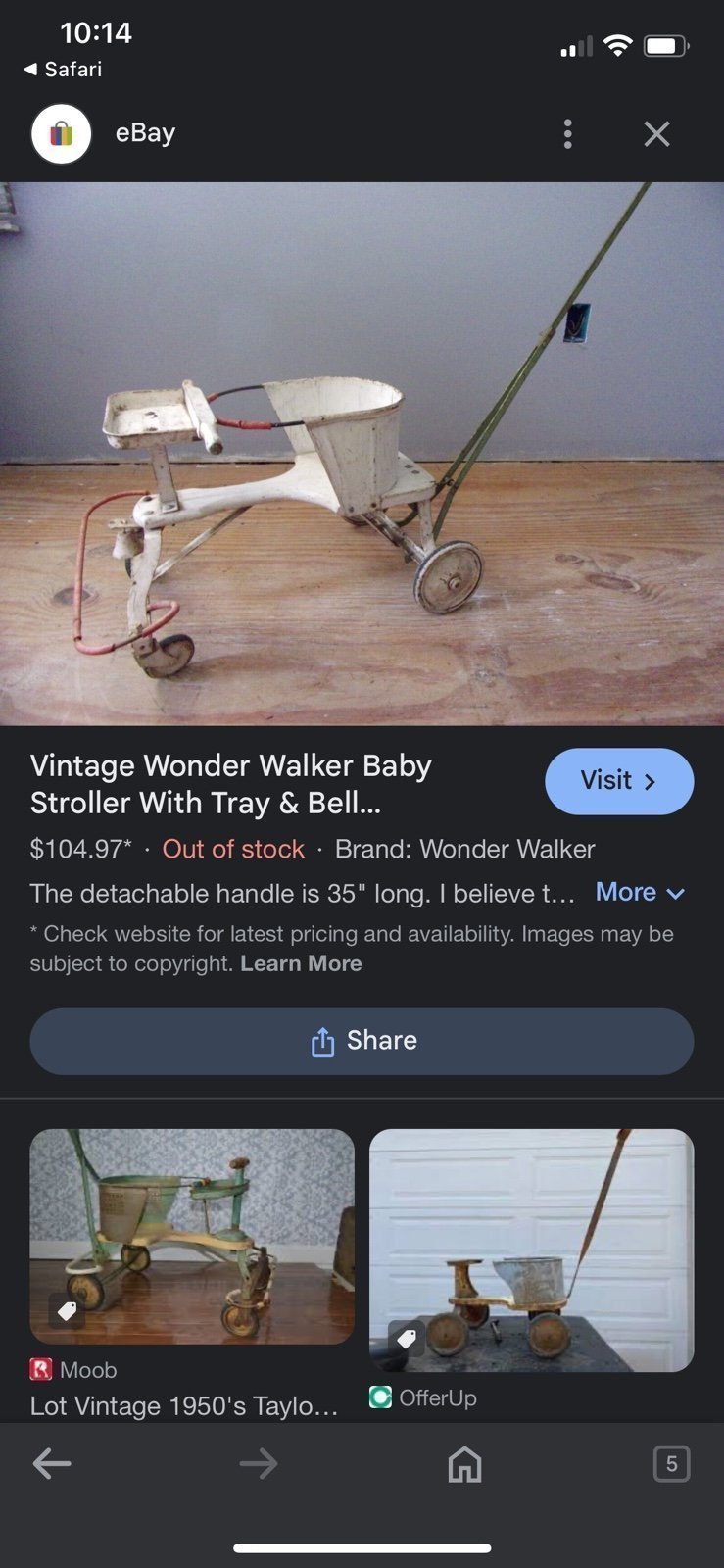The height and width of the screenshot is (1568, 724).
Task: Share this stroller listing
Action: coord(362,1041)
